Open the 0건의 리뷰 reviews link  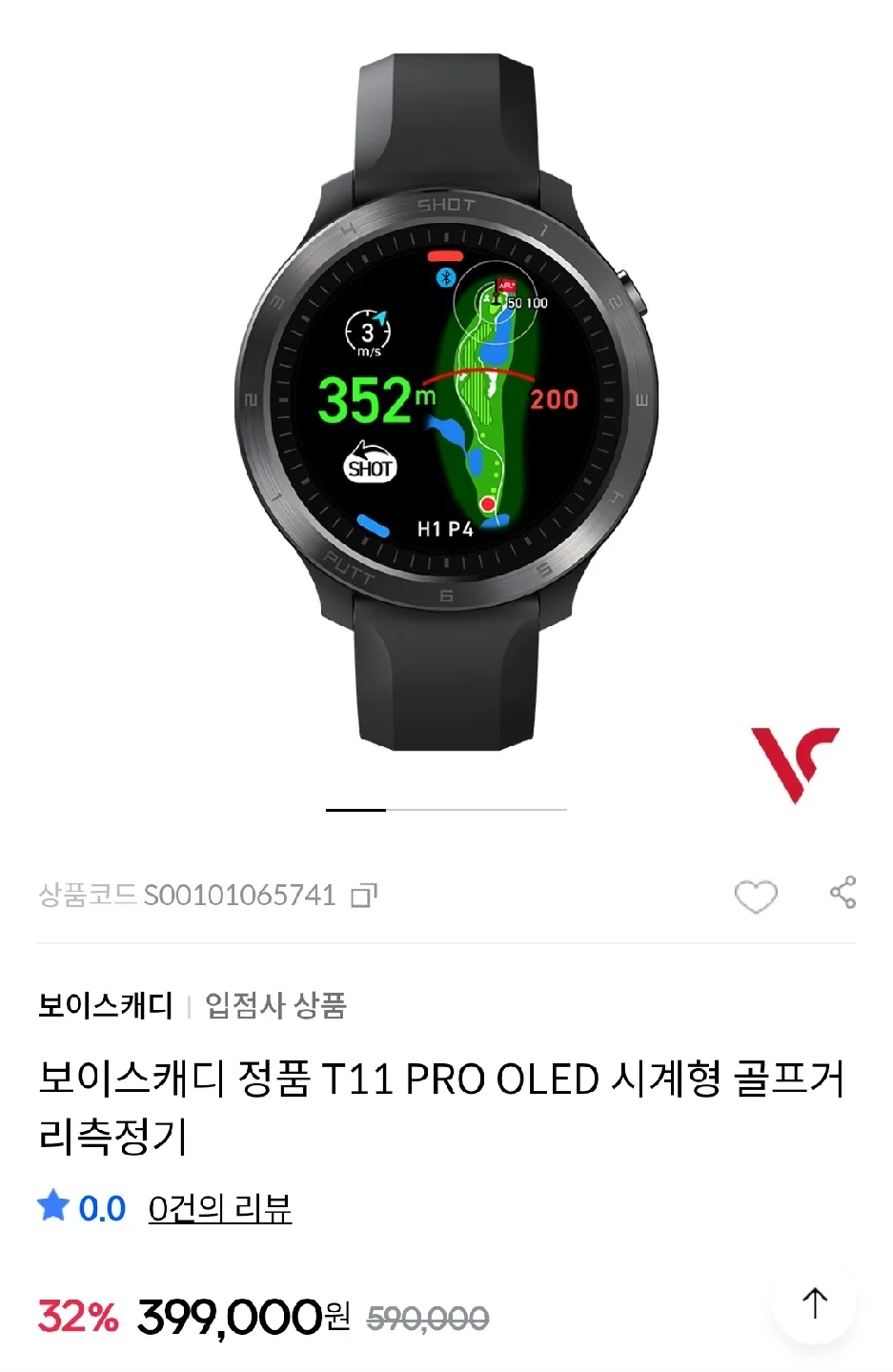[x=219, y=1208]
